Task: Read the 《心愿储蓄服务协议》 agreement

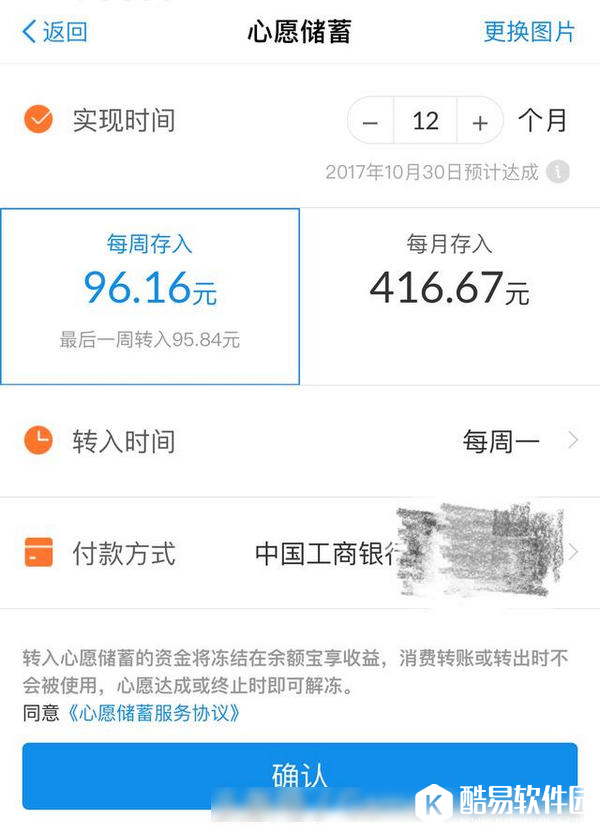Action: click(x=154, y=713)
